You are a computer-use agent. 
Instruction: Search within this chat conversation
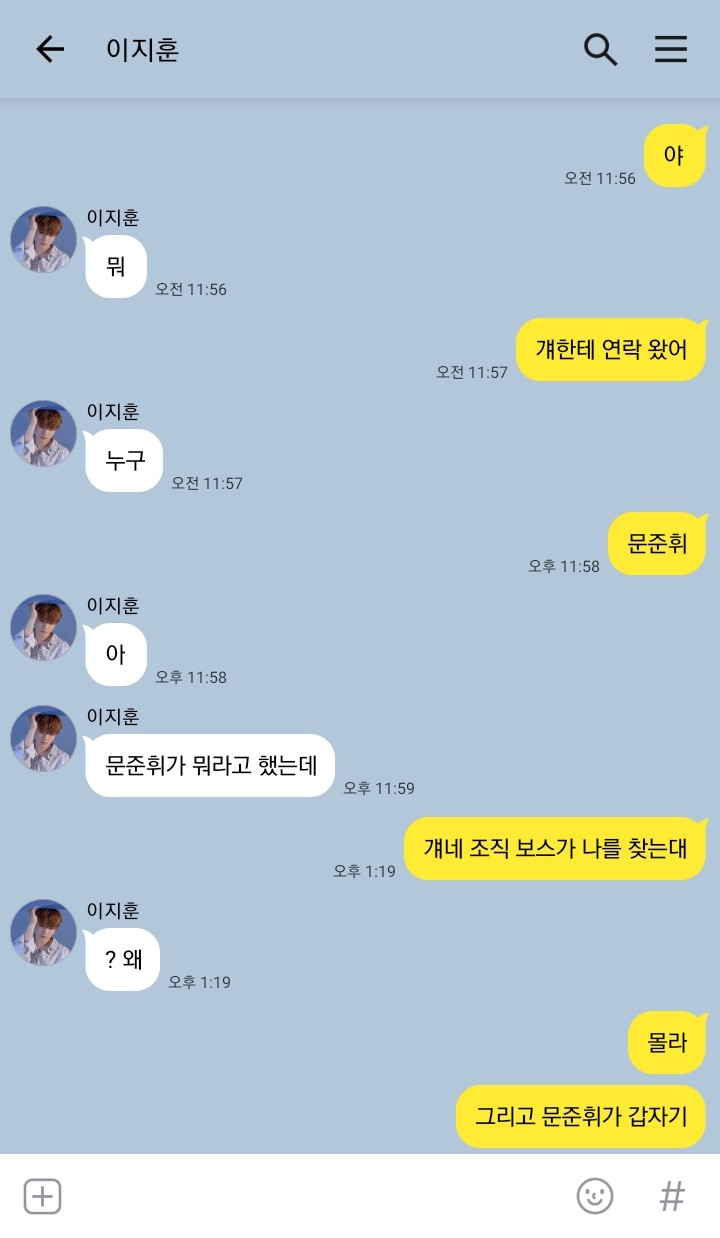click(600, 49)
